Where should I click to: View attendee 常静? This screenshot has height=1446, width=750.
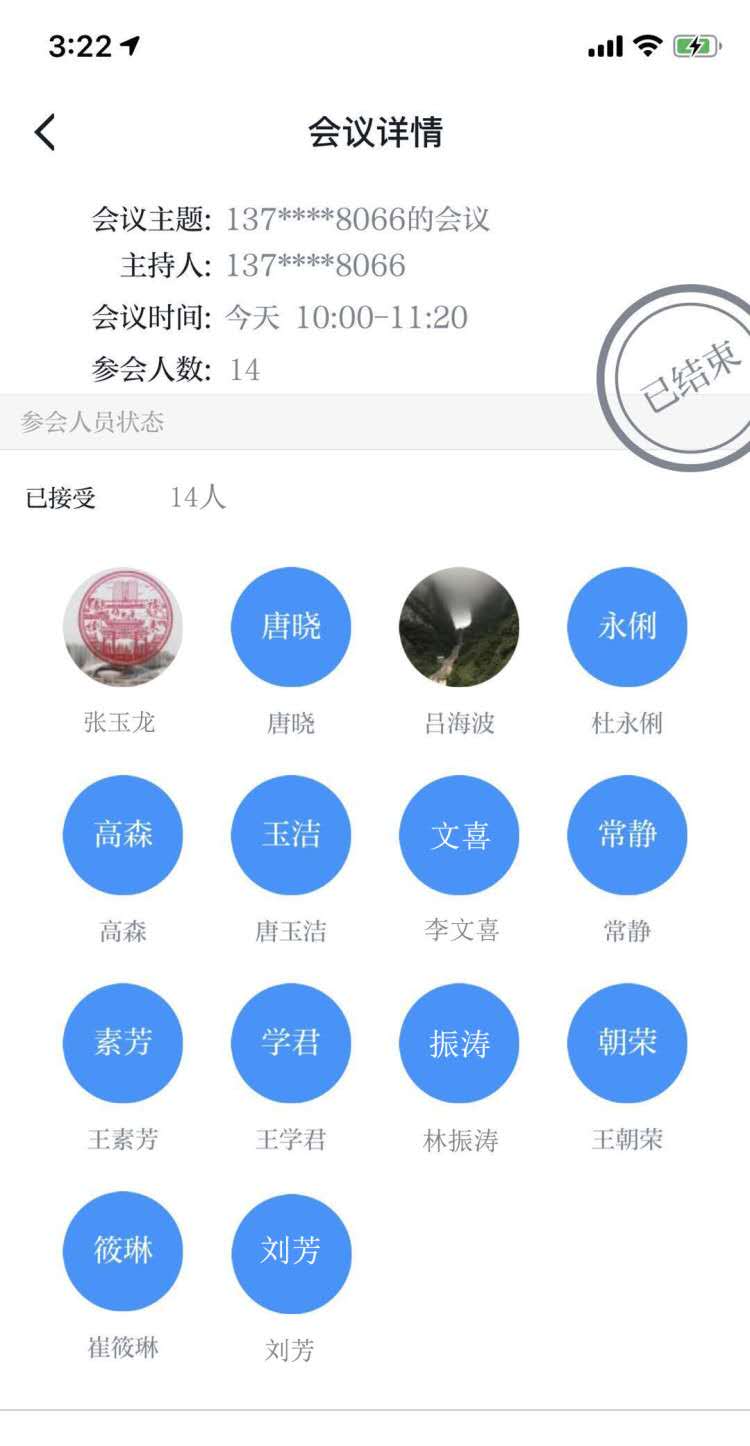point(627,835)
